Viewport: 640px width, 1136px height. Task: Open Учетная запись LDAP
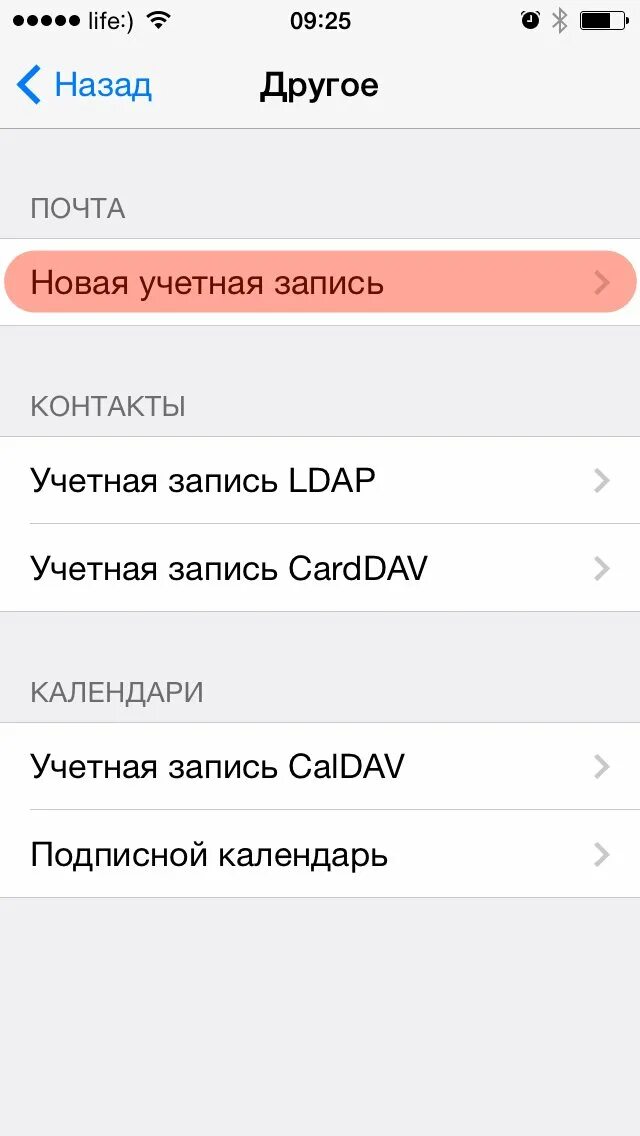[x=318, y=481]
